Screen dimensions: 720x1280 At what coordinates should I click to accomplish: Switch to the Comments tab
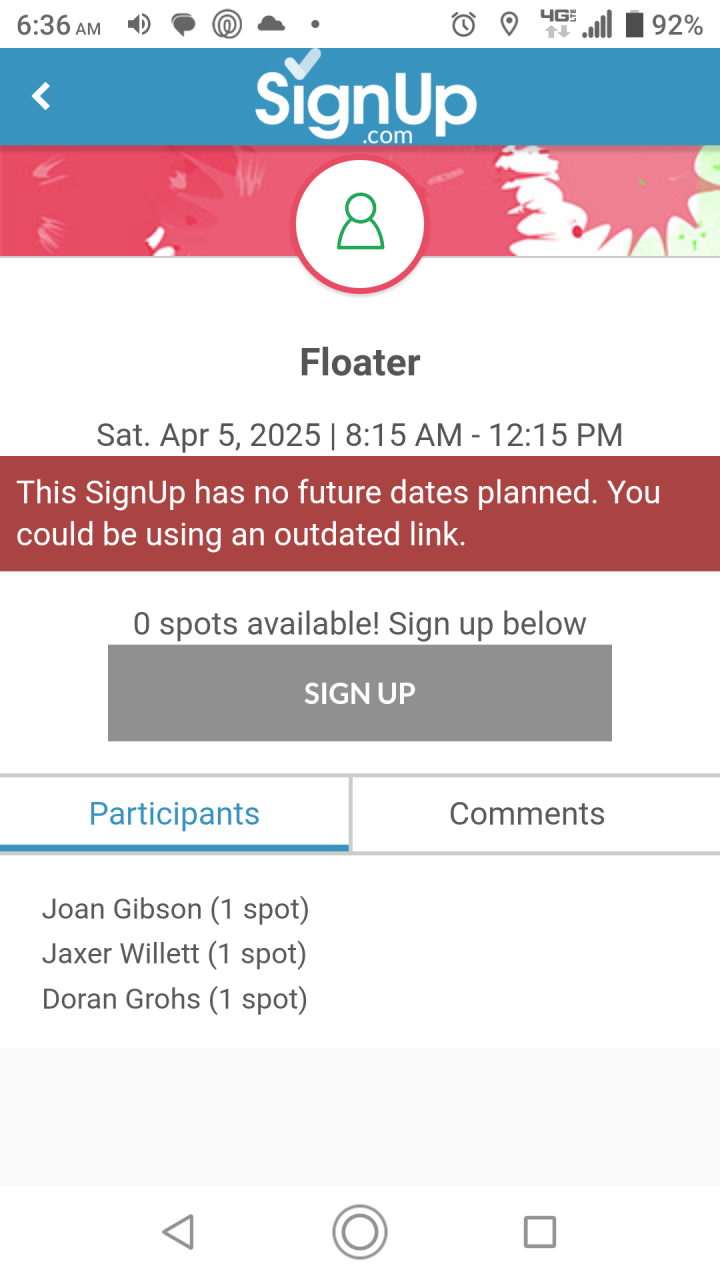click(527, 814)
